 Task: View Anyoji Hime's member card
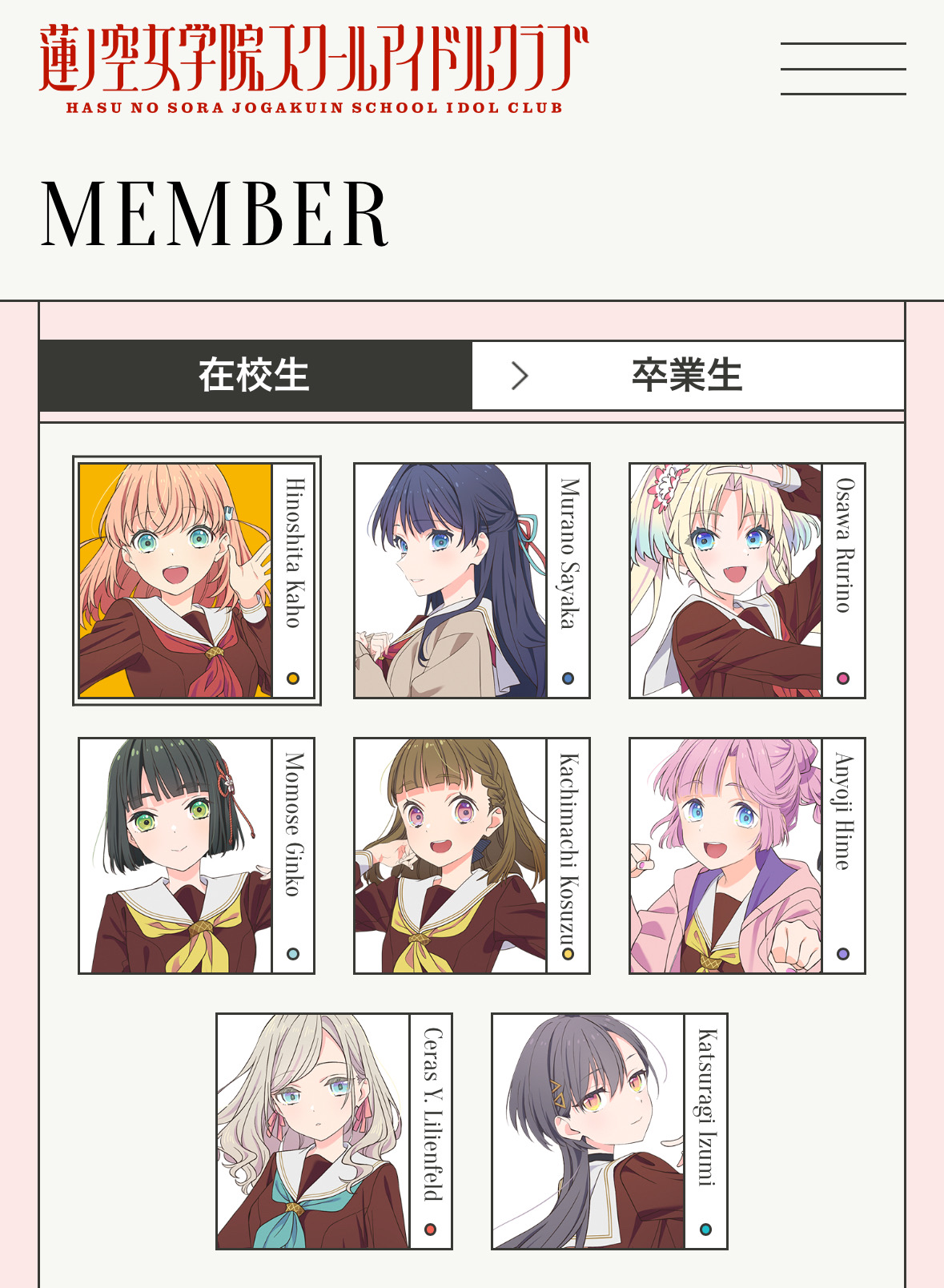(747, 855)
